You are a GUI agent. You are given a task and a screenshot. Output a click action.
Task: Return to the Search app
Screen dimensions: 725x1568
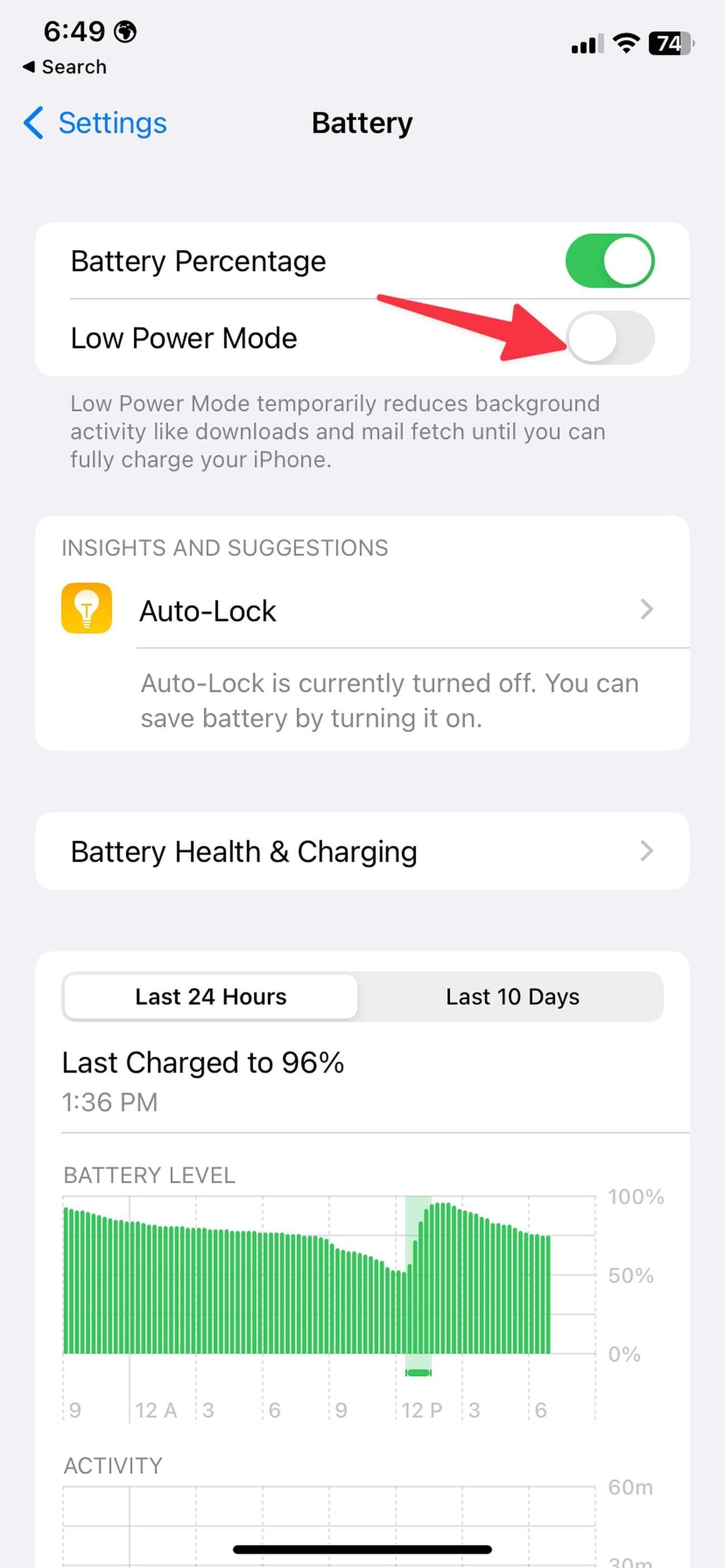point(65,67)
